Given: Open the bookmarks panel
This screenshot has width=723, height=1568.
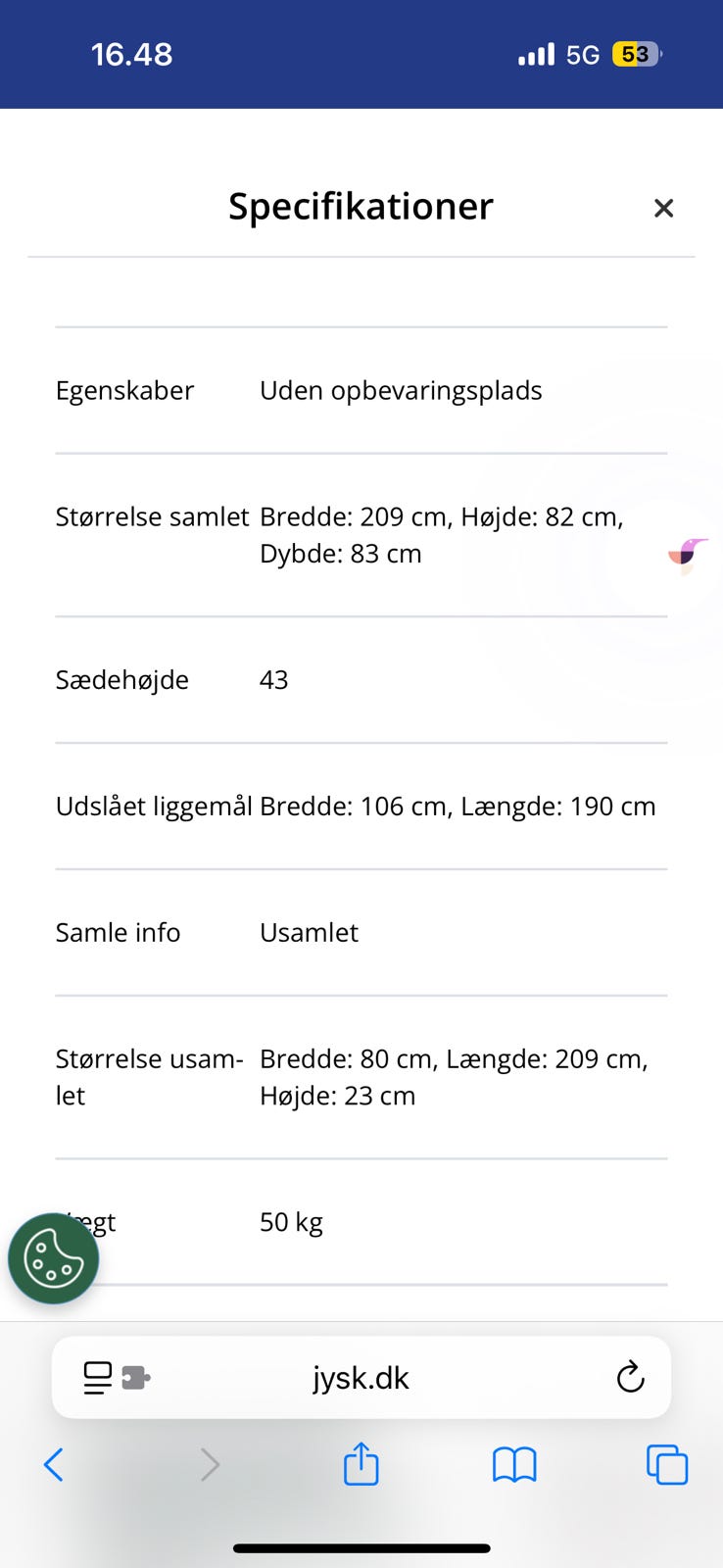Looking at the screenshot, I should pyautogui.click(x=513, y=1464).
